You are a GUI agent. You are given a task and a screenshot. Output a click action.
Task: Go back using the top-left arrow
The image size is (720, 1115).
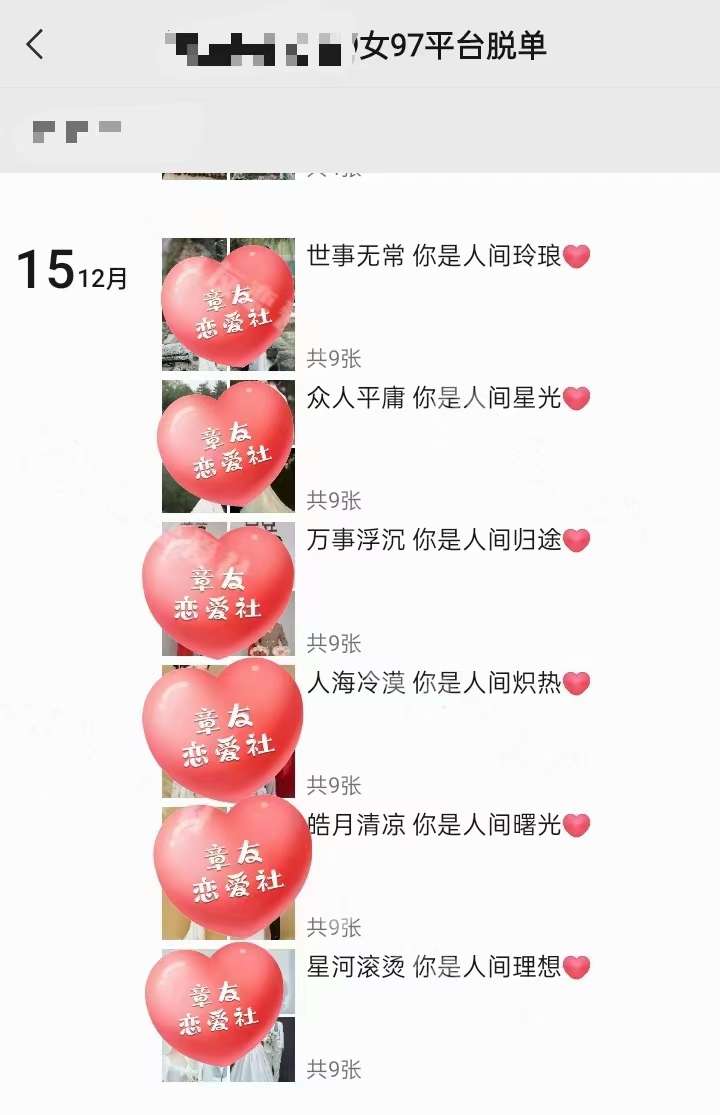click(x=36, y=44)
